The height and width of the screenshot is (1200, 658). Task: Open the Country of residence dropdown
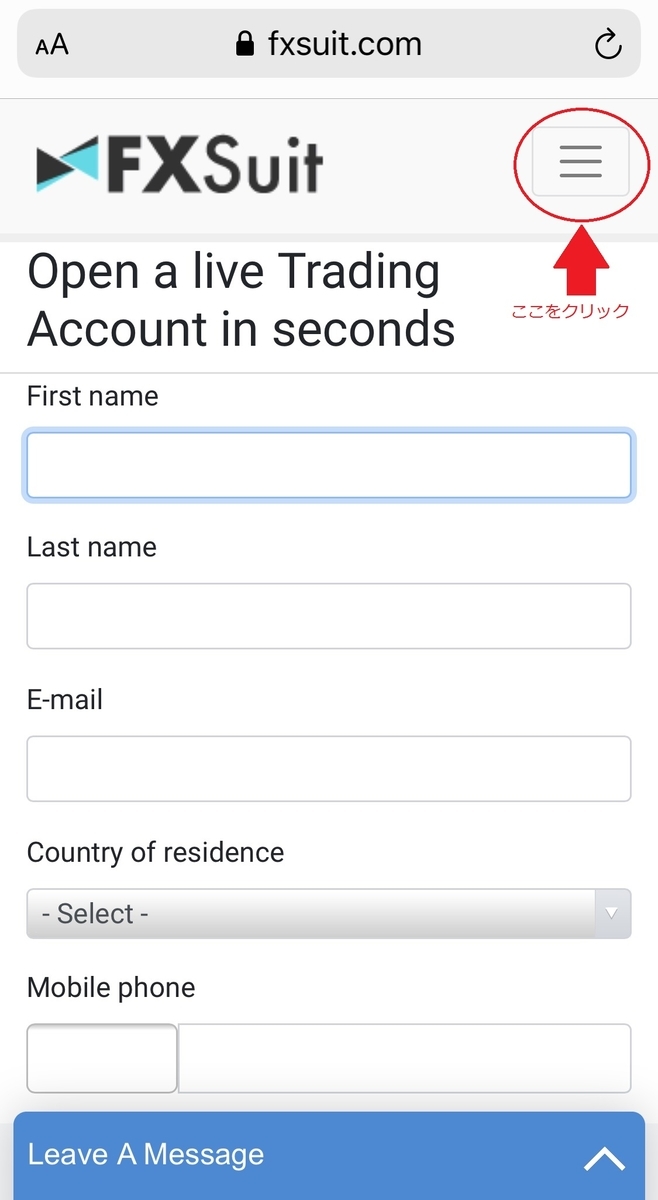[329, 913]
